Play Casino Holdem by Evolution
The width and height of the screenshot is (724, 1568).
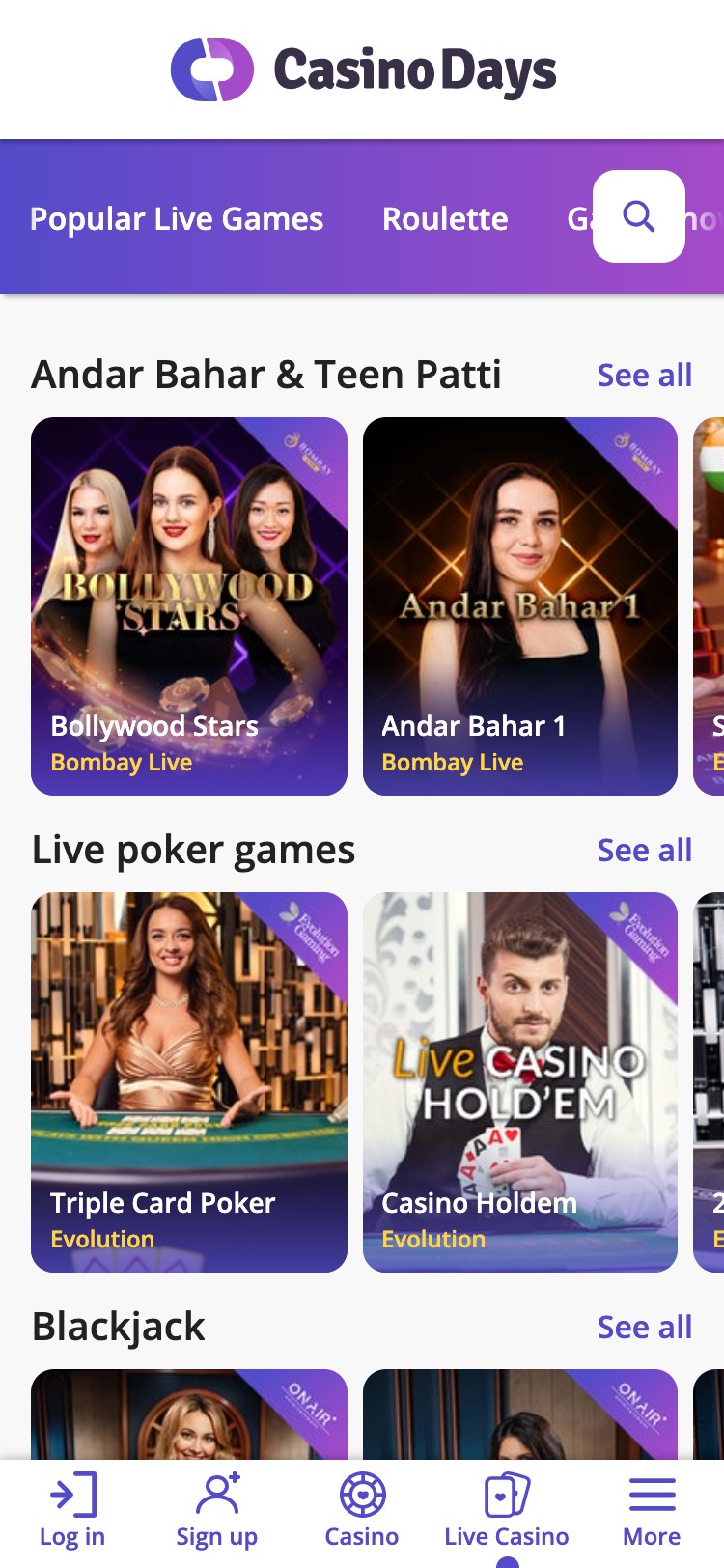519,1081
